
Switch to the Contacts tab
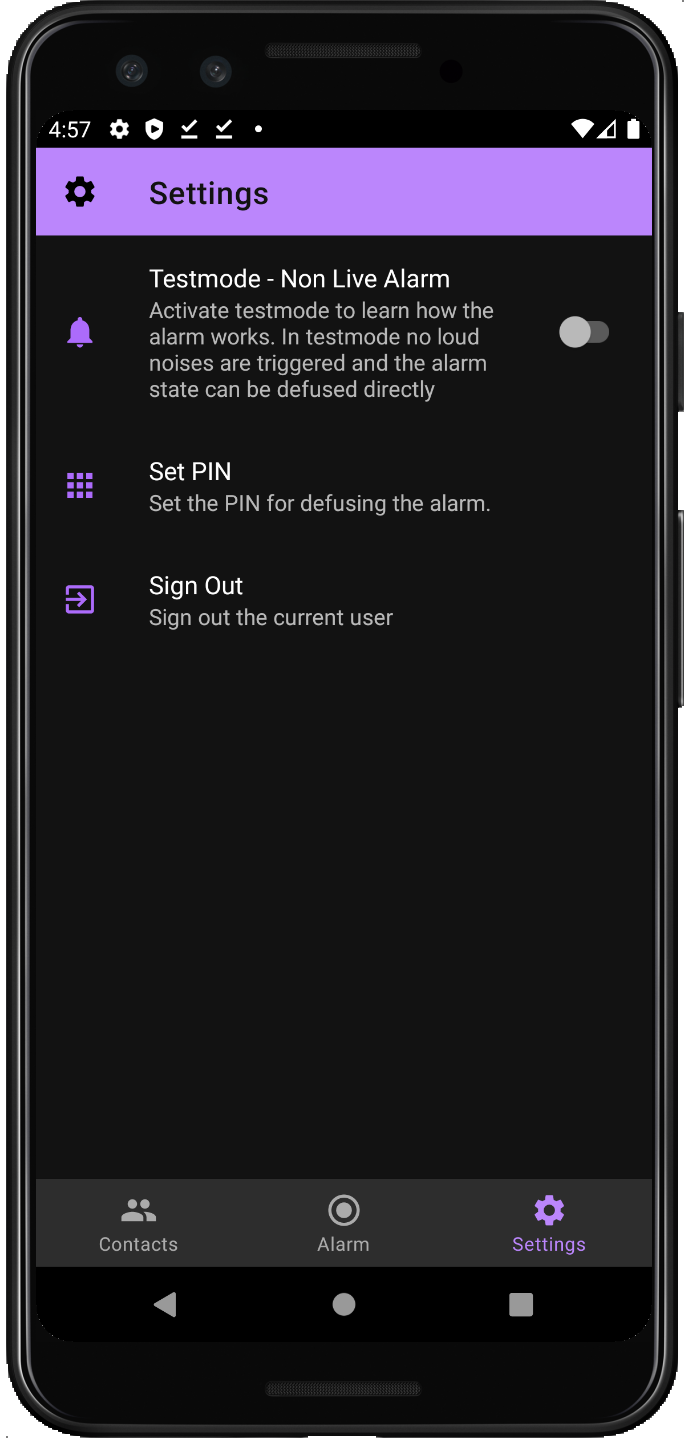139,1224
